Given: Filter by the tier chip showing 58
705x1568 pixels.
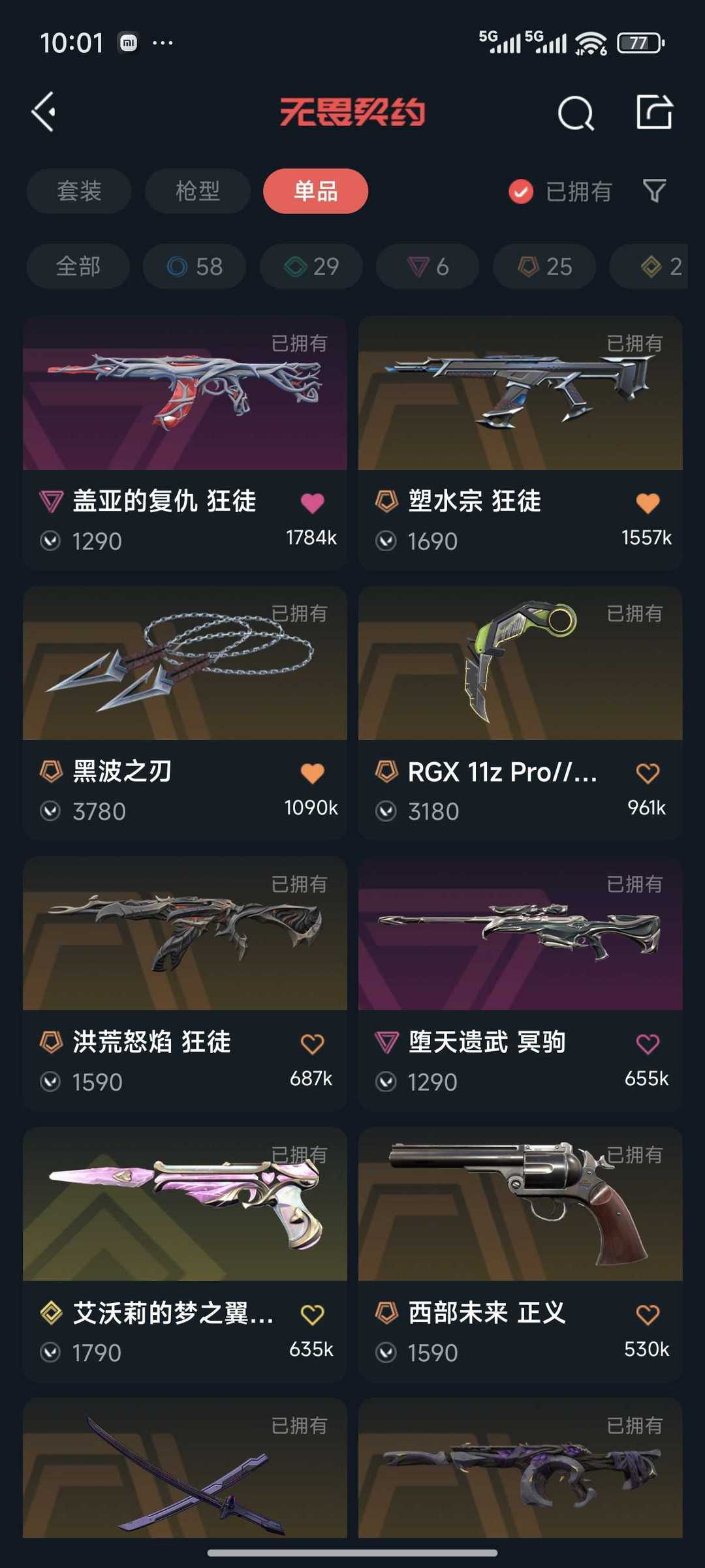Looking at the screenshot, I should click(195, 266).
